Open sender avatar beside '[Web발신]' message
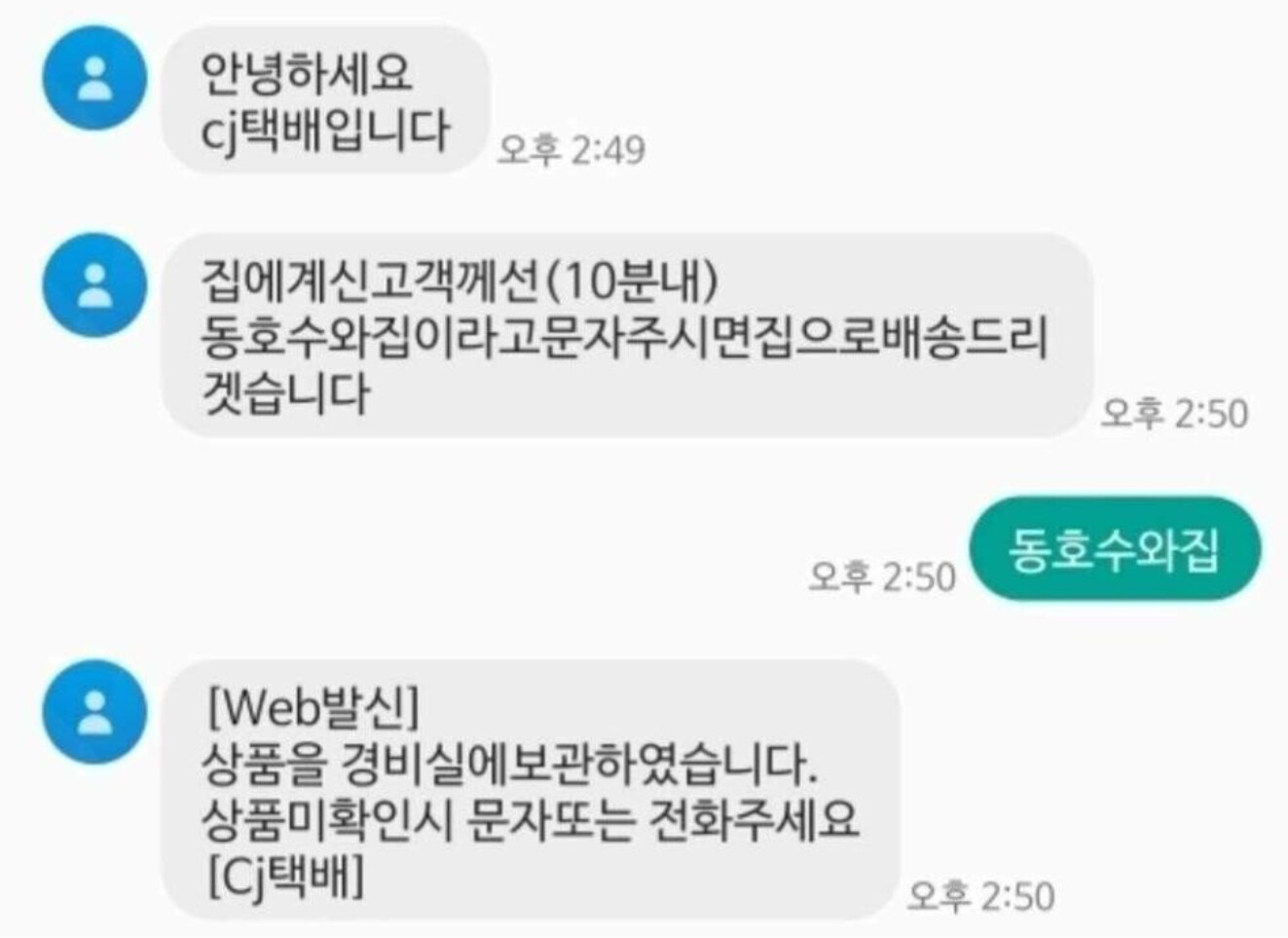Image resolution: width=1288 pixels, height=938 pixels. [94, 712]
